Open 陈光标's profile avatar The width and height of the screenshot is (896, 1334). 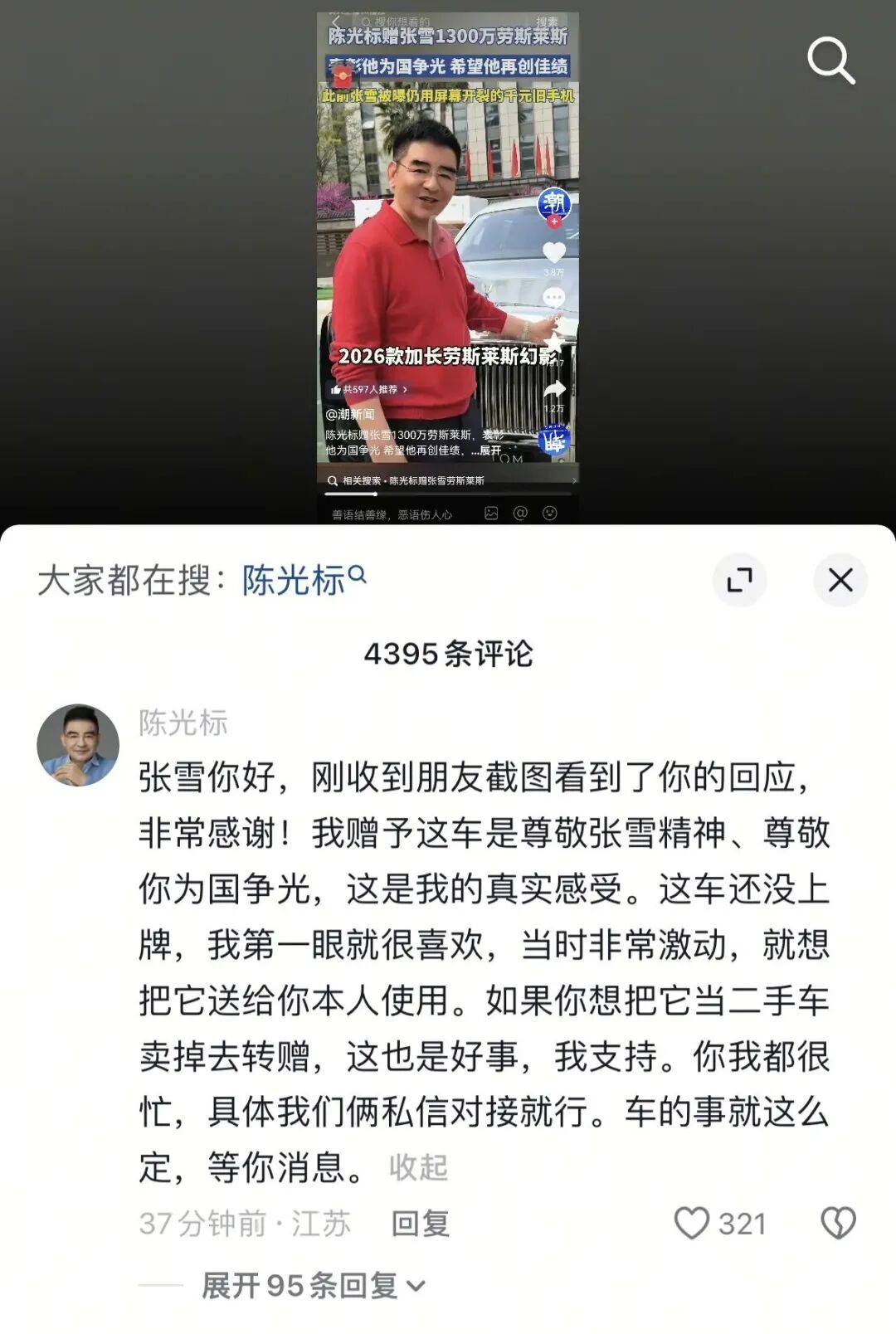78,744
